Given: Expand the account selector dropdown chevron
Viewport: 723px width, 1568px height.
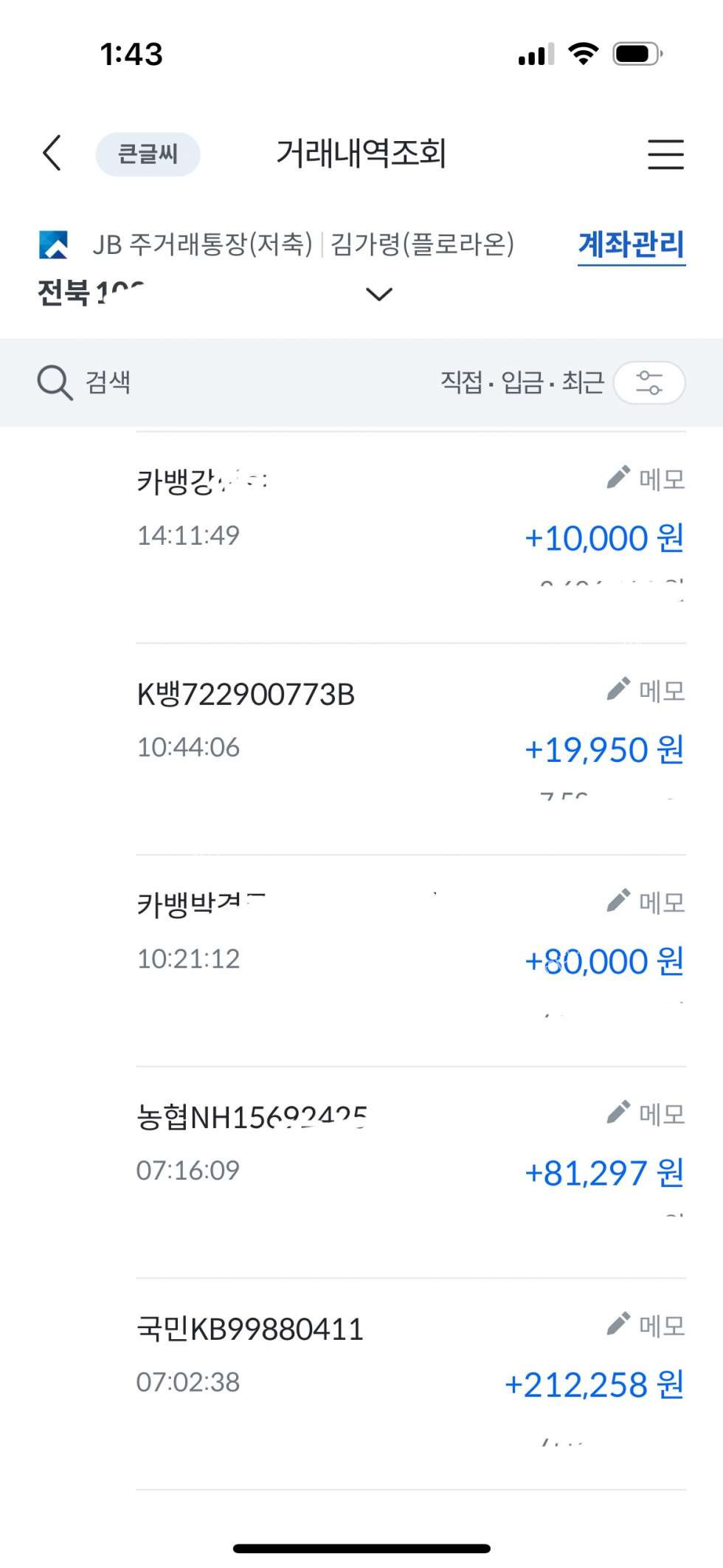Looking at the screenshot, I should click(x=379, y=295).
